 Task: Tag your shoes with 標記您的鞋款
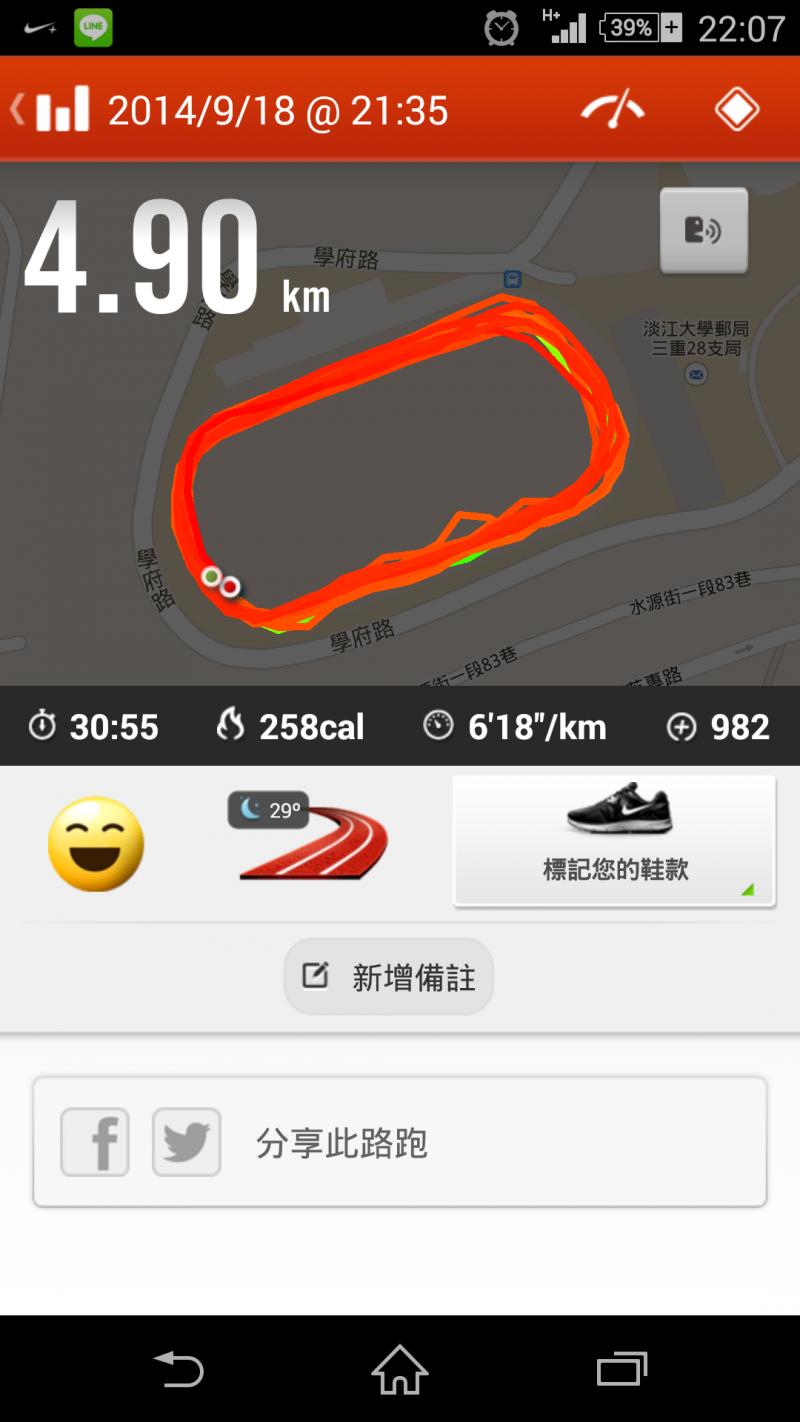point(614,841)
